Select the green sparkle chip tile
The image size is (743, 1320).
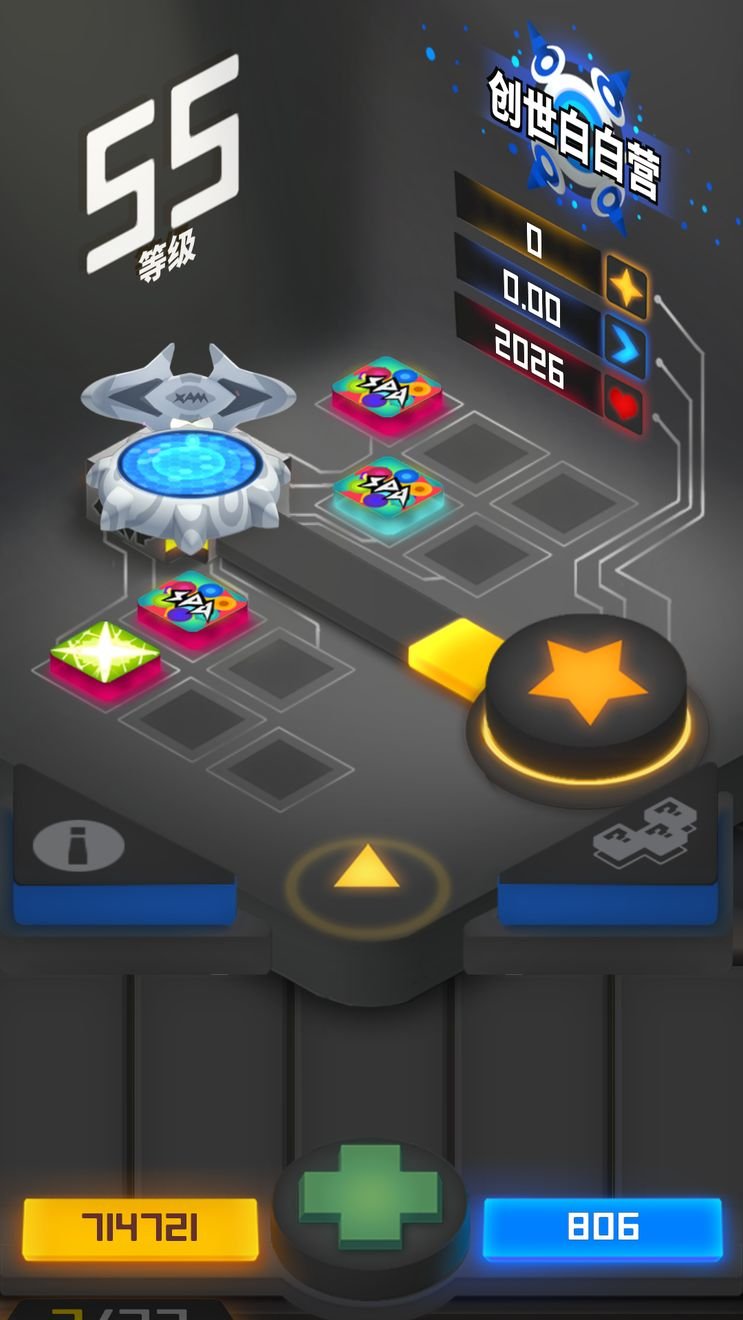[x=105, y=651]
